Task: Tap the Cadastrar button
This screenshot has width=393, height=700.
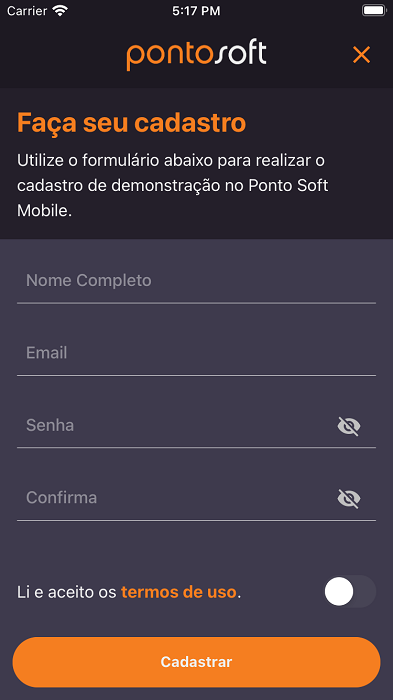Action: pos(196,662)
